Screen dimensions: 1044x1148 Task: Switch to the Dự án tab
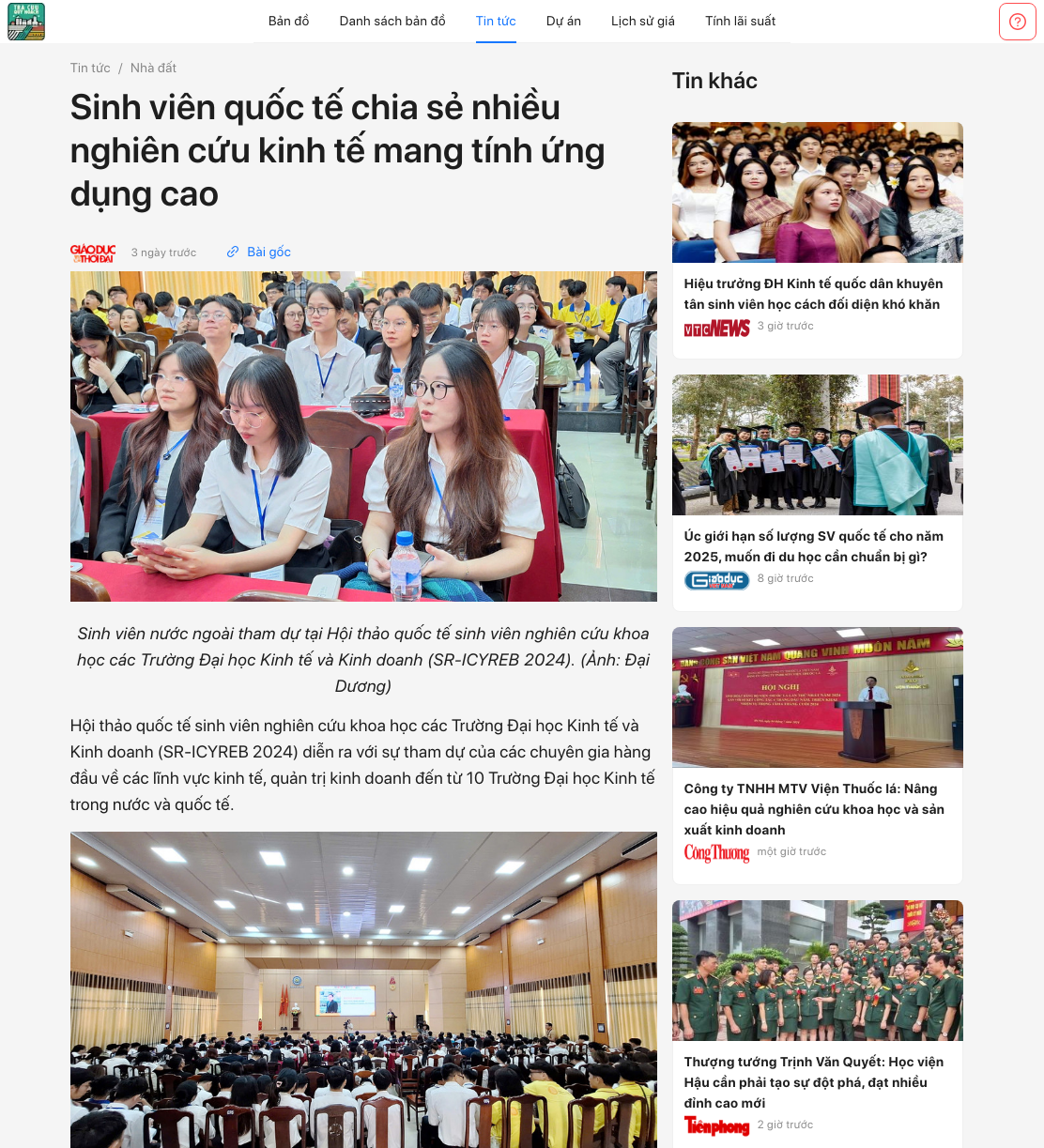pos(563,21)
